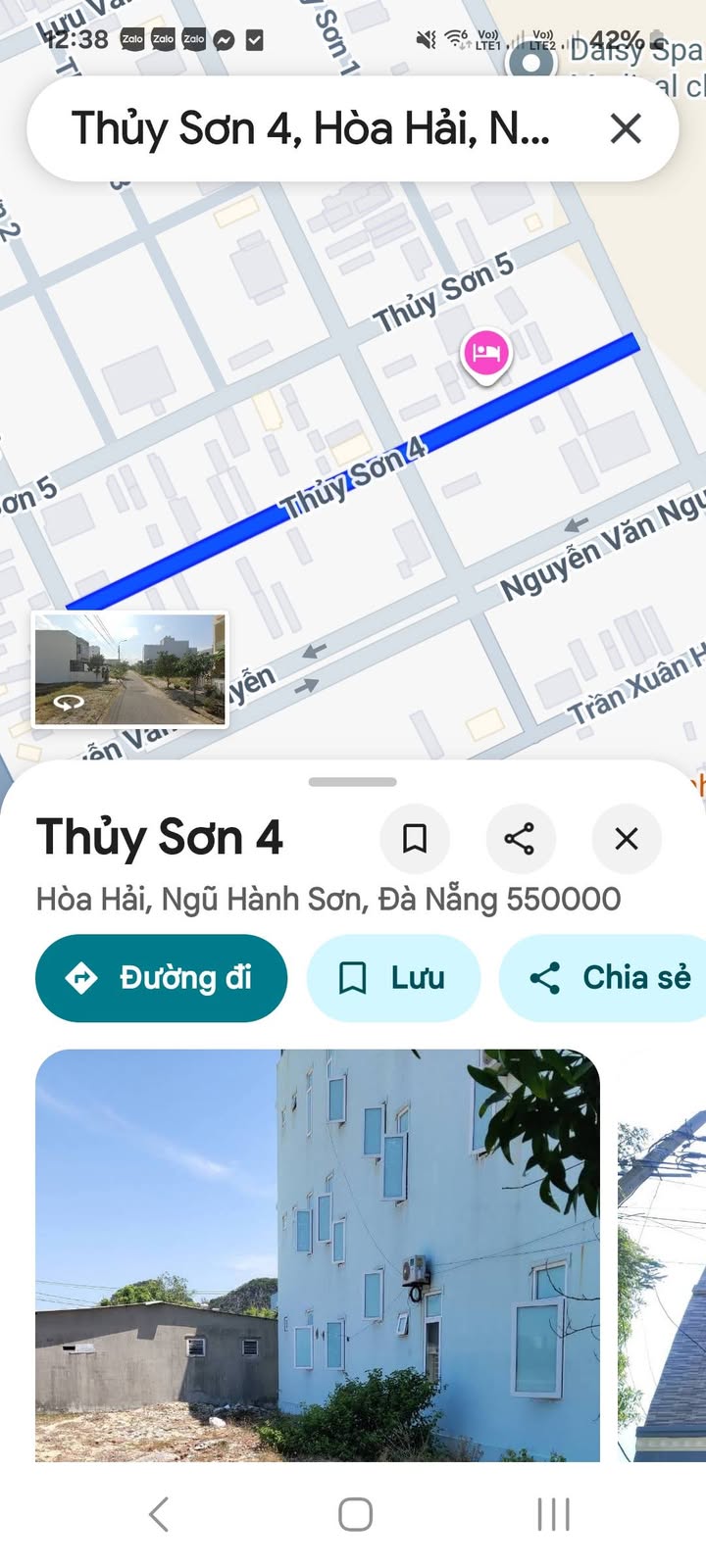Open the partly visible second photo
Screen dimensions: 706x1568
click(x=663, y=1254)
